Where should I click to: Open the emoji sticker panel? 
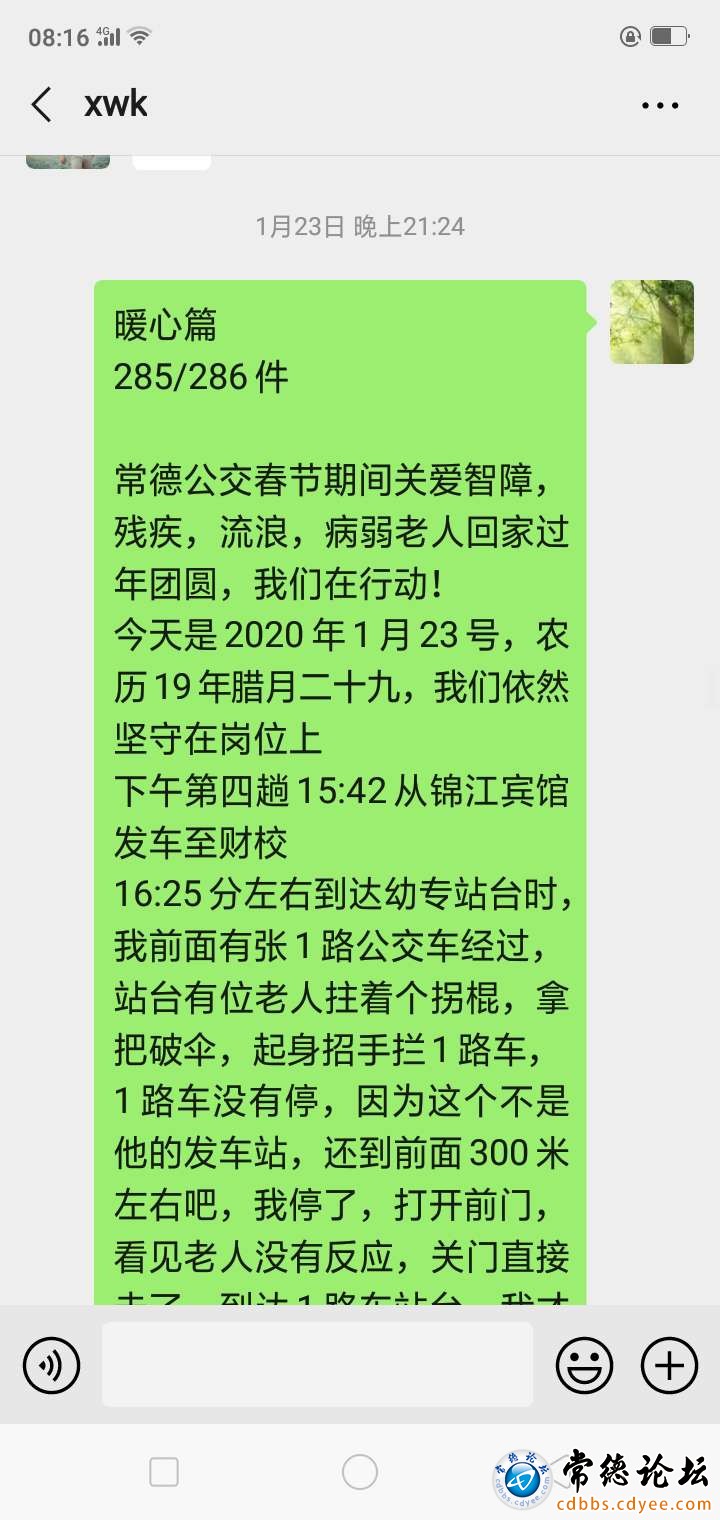click(585, 1365)
